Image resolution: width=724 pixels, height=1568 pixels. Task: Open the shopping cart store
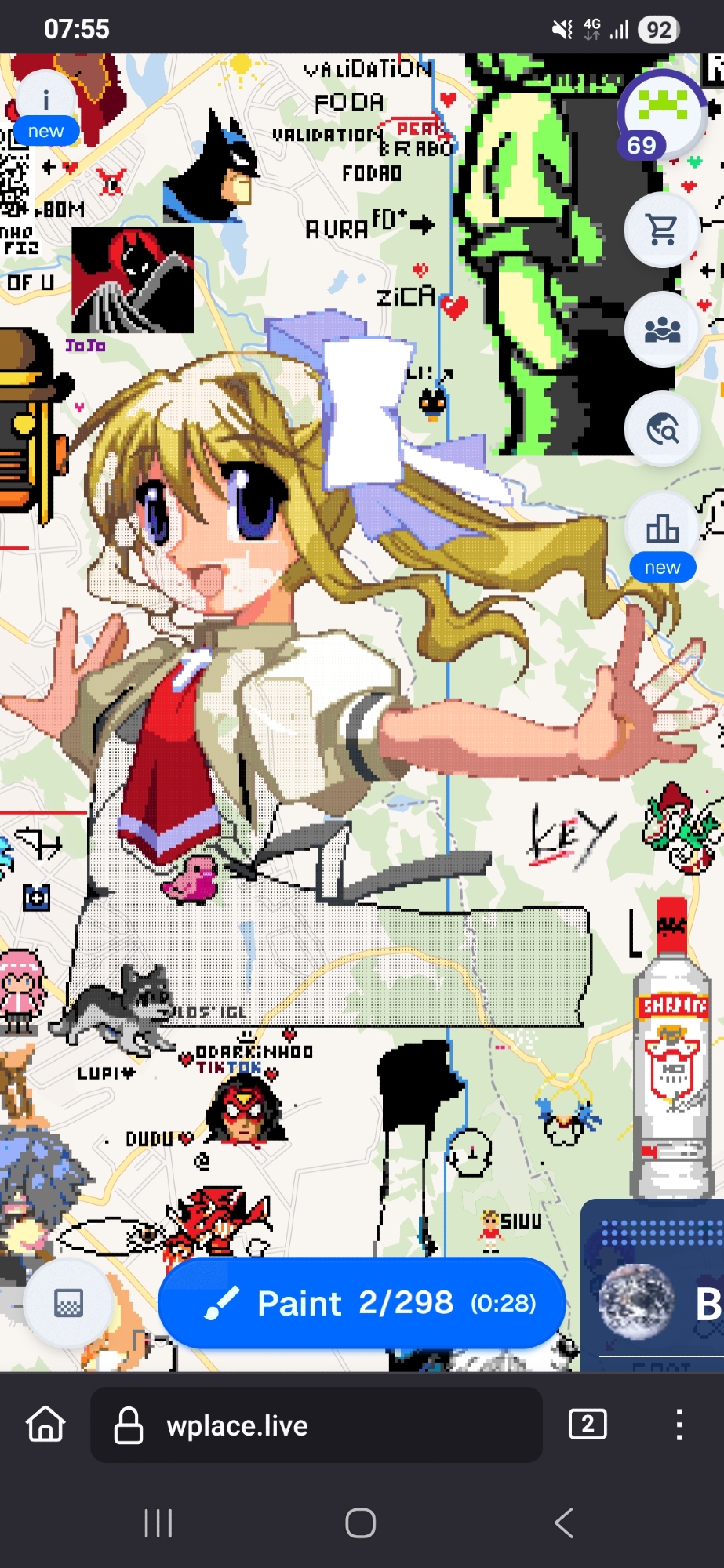(x=662, y=230)
